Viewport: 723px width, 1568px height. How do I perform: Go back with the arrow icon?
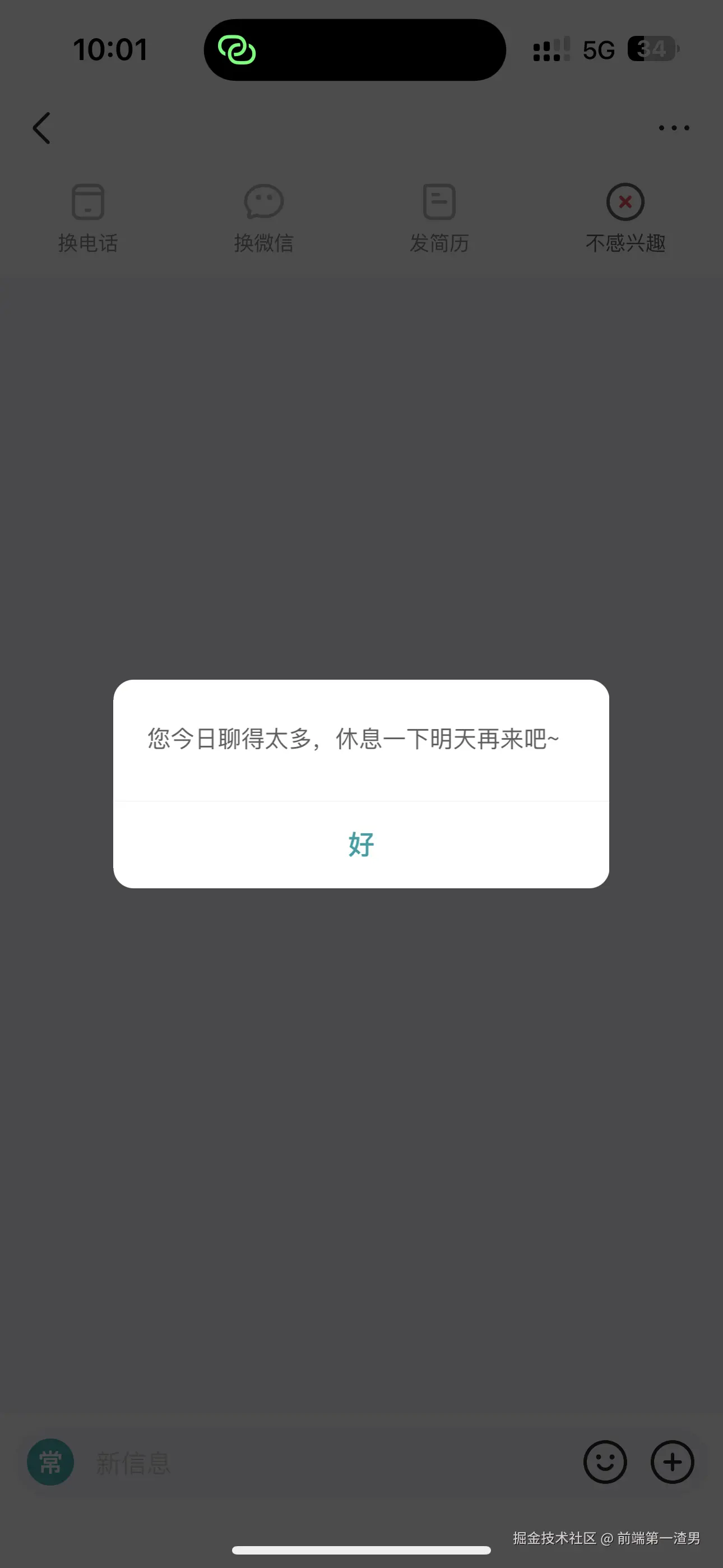tap(41, 128)
